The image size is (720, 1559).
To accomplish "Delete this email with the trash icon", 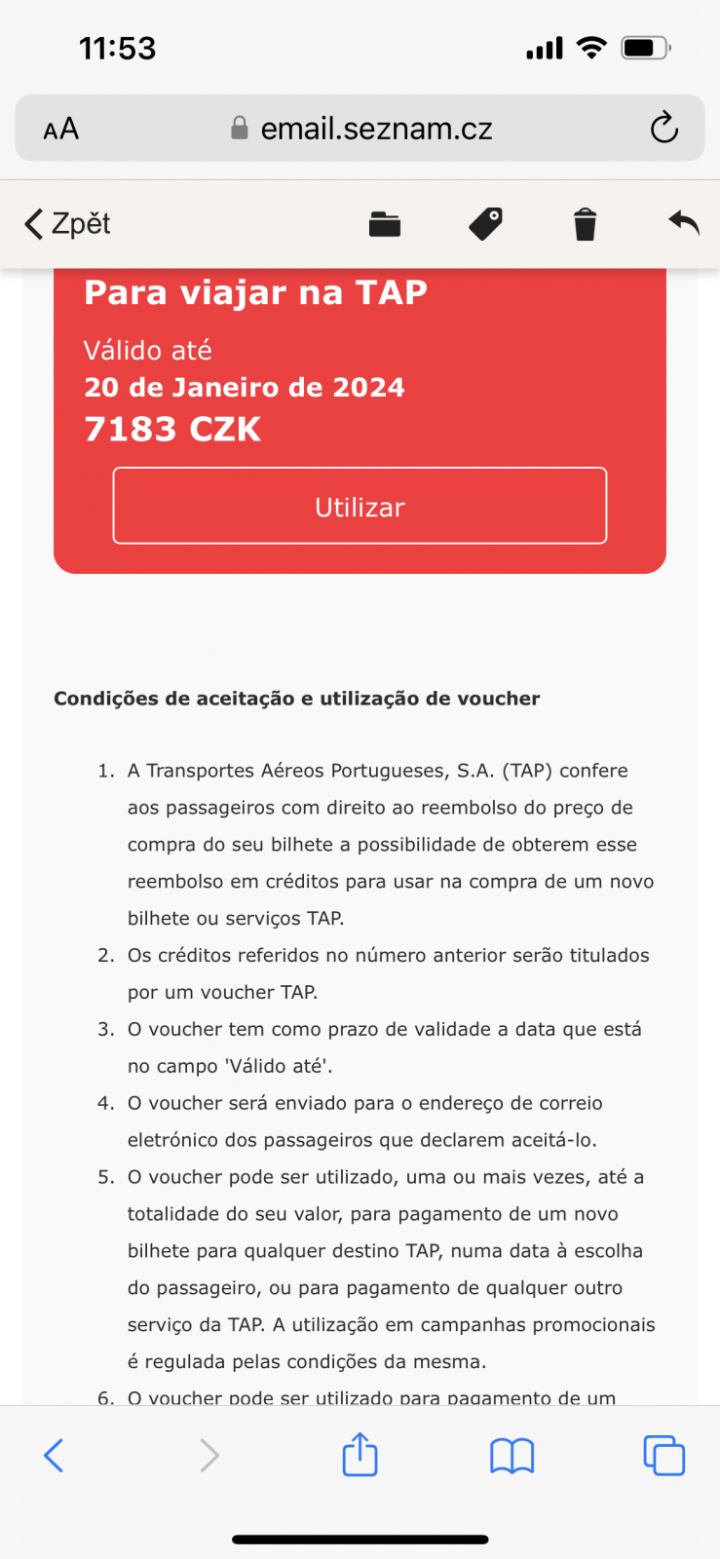I will pos(585,224).
